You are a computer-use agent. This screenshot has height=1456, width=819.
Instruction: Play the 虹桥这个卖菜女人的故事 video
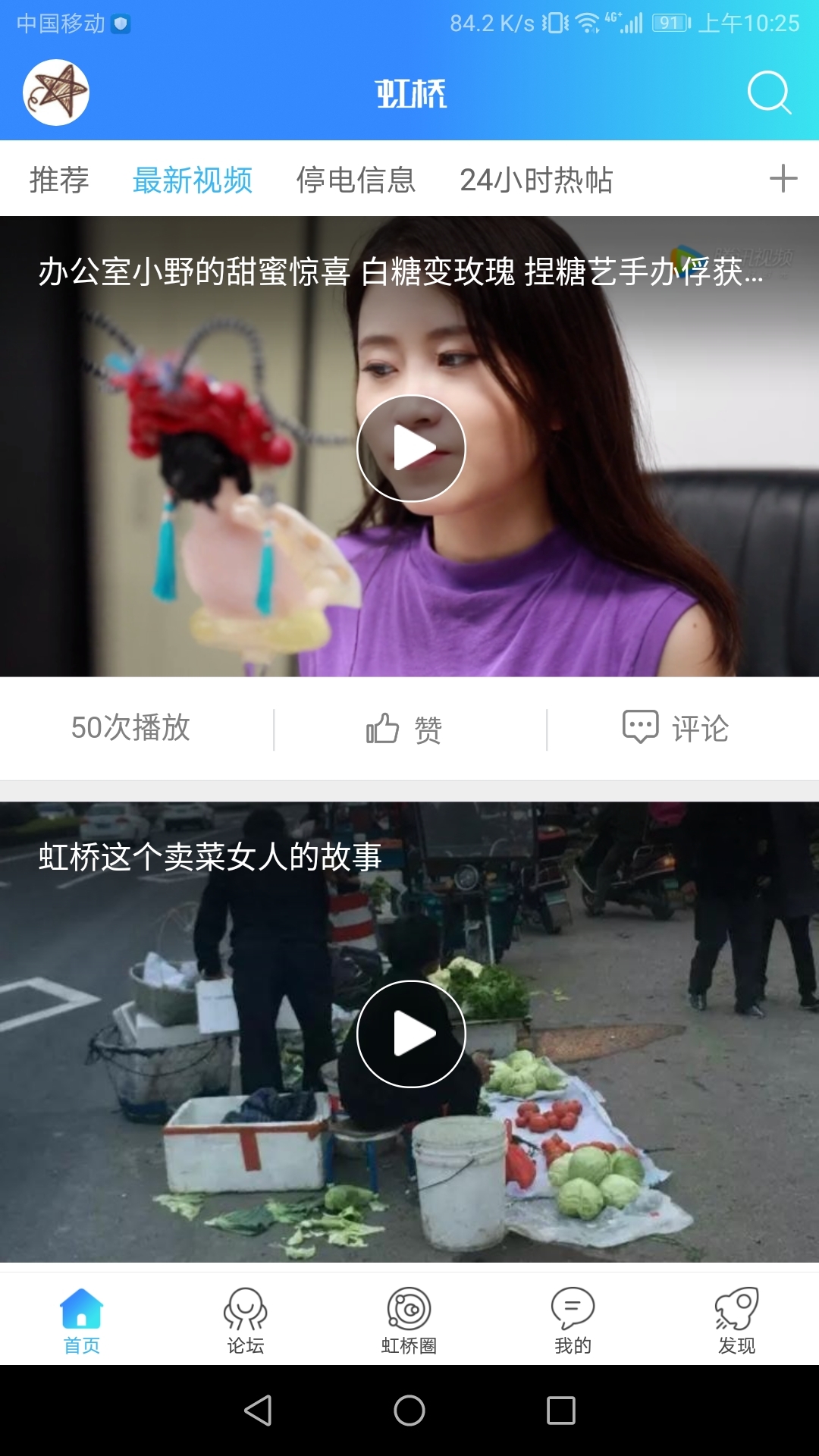411,1034
